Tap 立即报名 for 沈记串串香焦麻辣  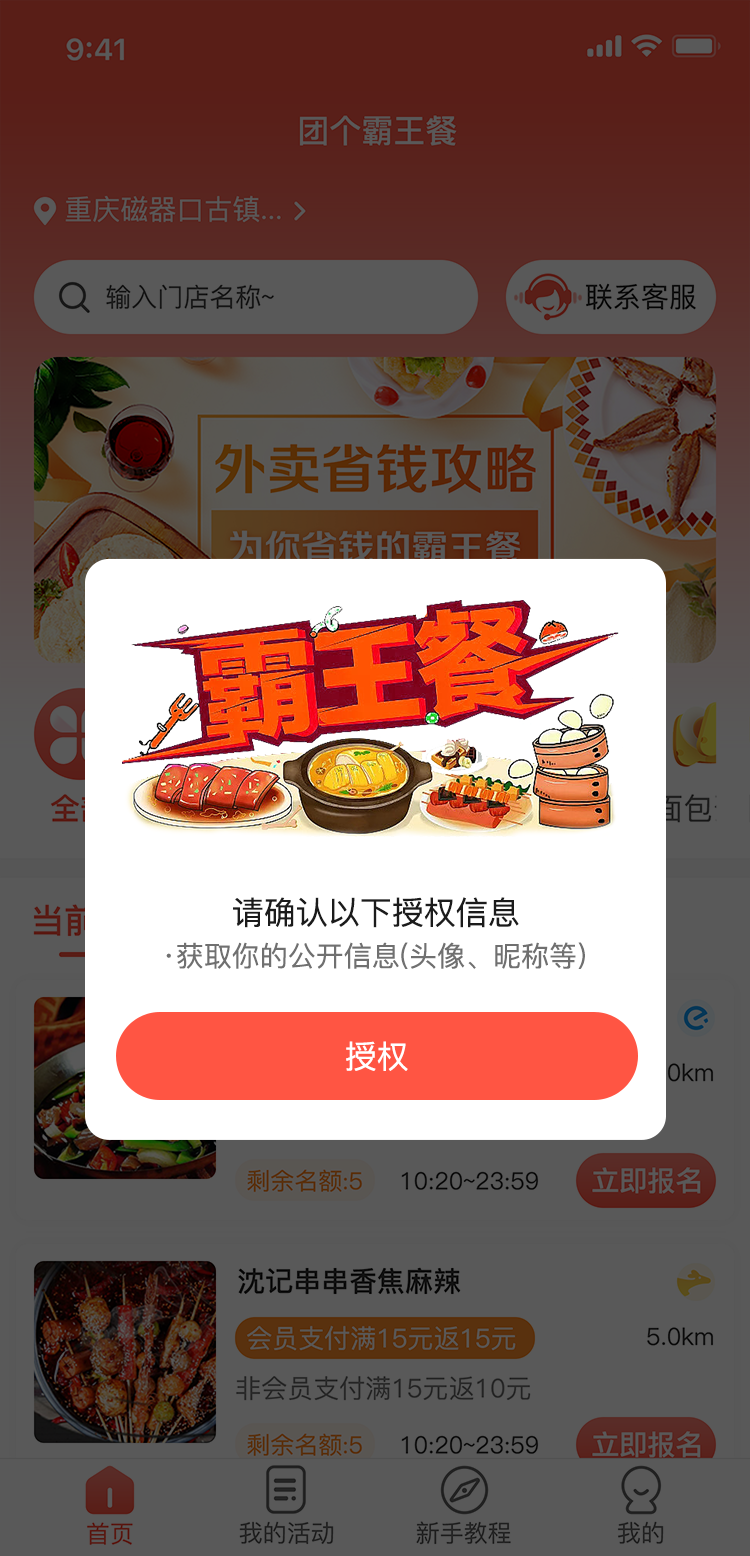[646, 1442]
